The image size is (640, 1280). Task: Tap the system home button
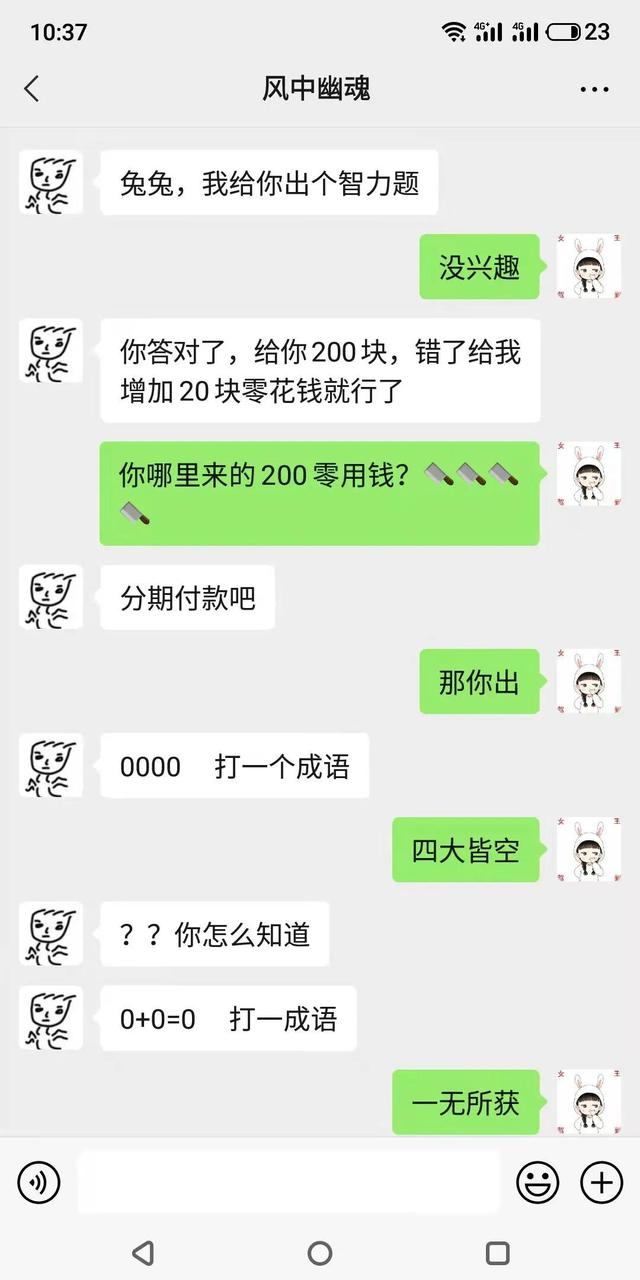320,1252
